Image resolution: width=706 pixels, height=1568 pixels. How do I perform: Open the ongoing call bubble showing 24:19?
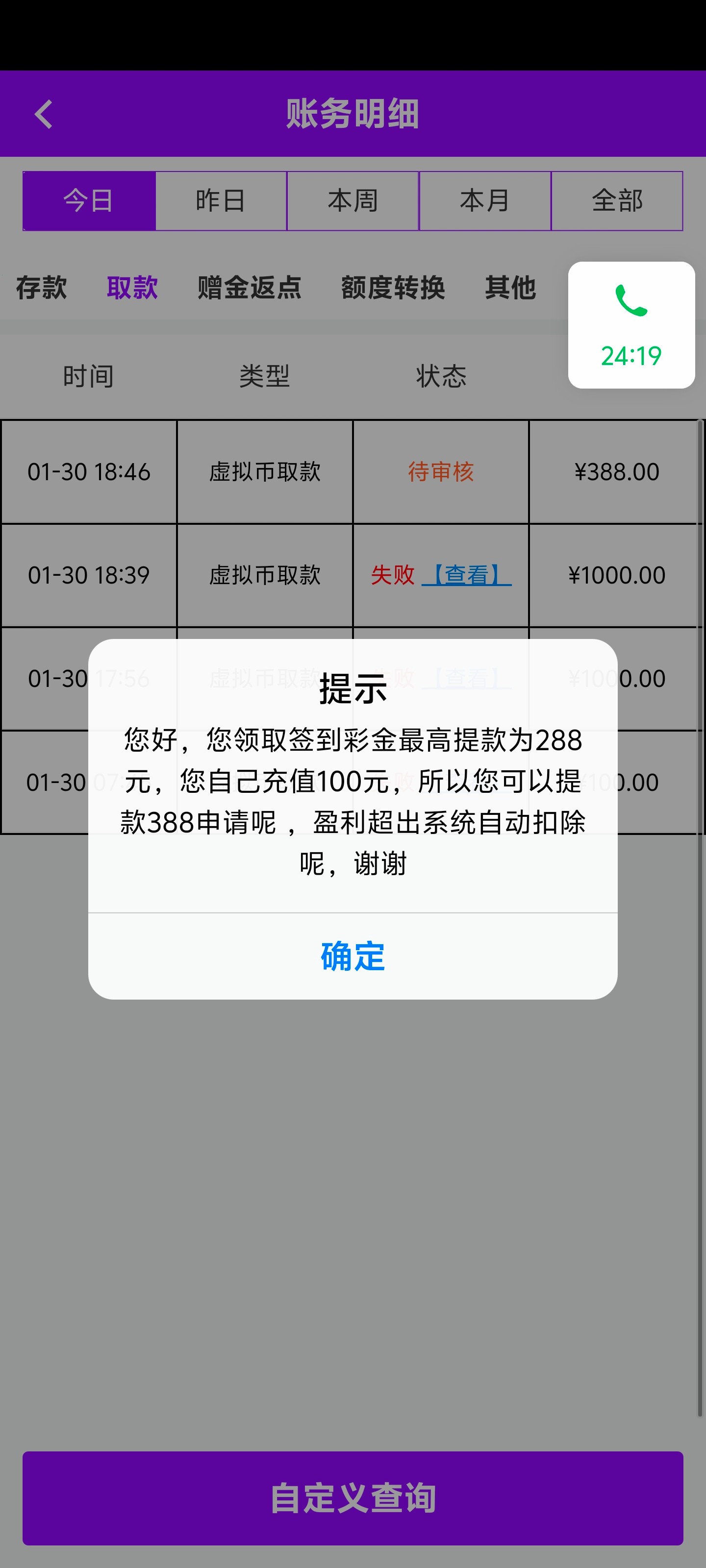631,325
